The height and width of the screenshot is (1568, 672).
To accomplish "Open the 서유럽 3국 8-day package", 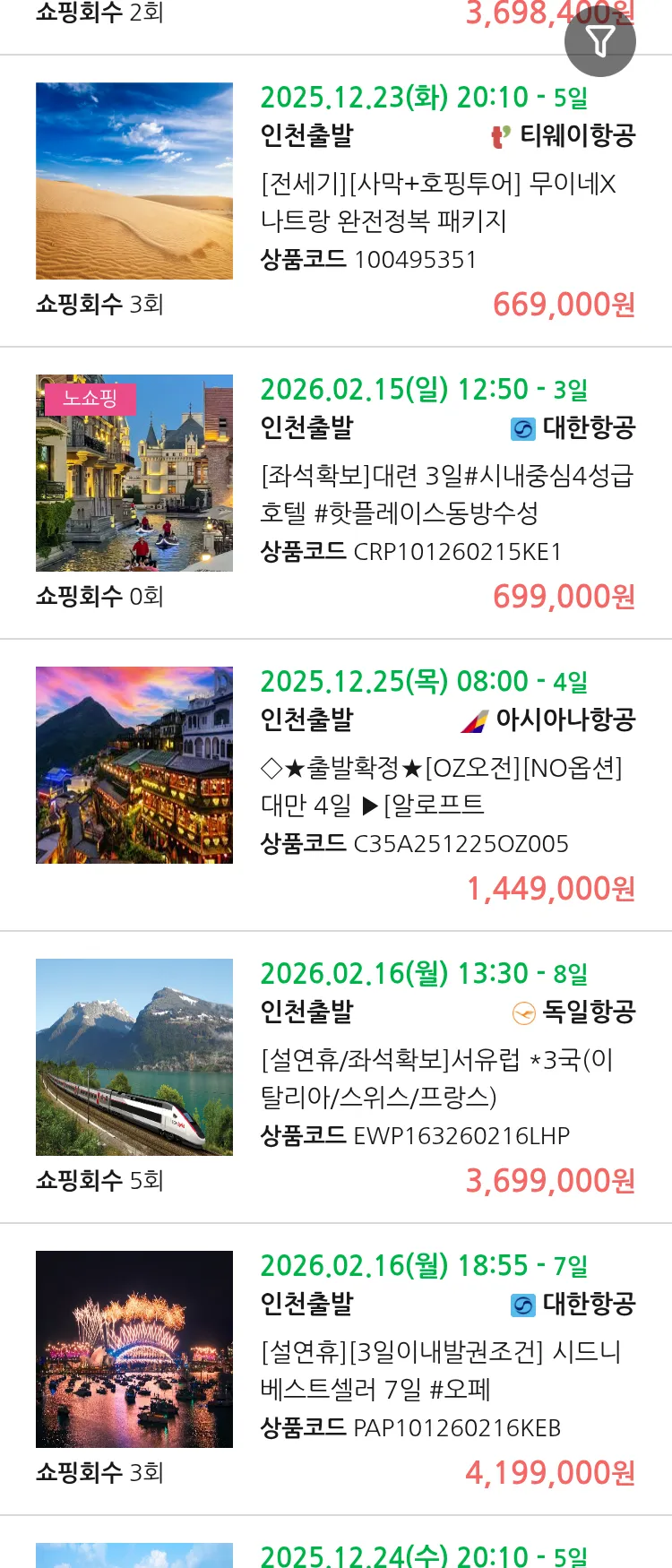I will tap(437, 1078).
